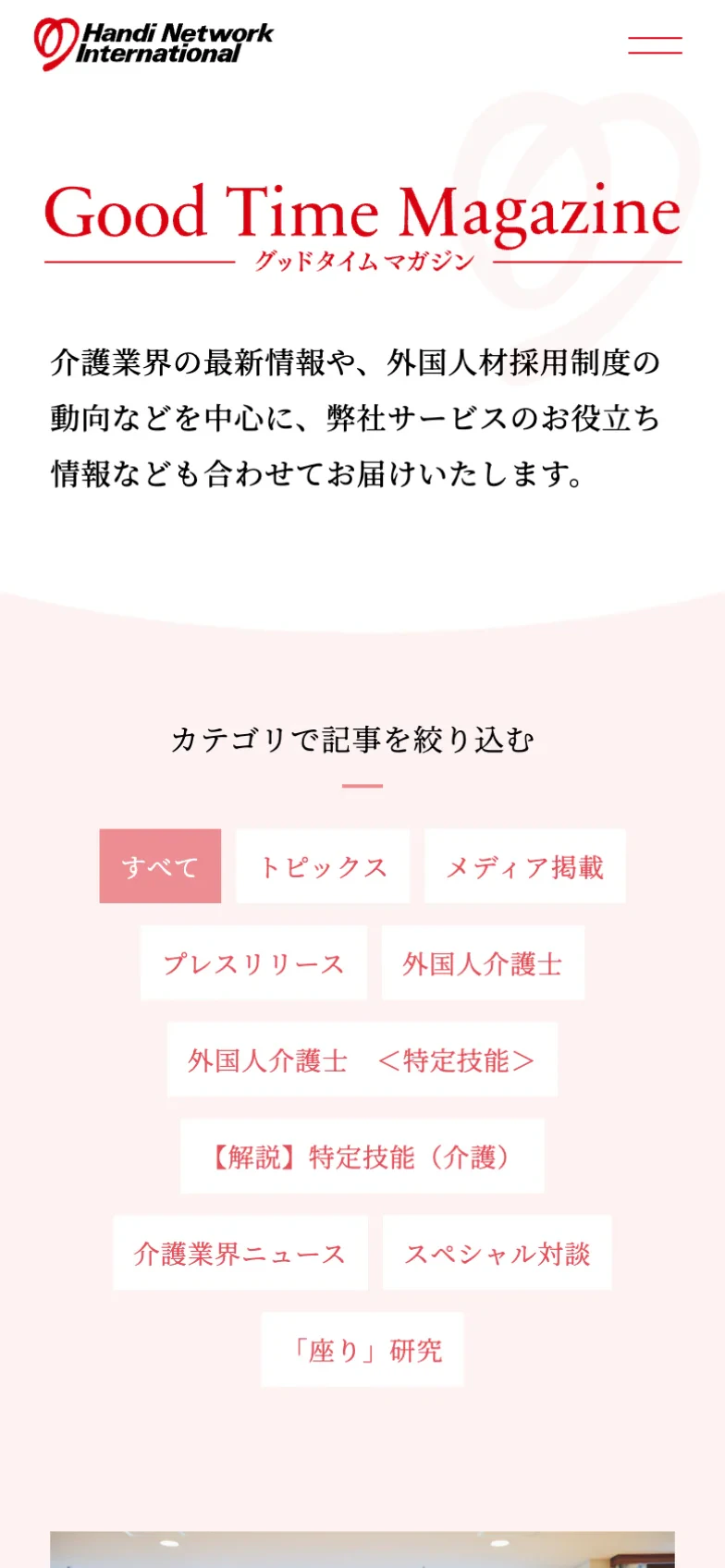The image size is (725, 1568).
Task: Filter by 外国人介護士 <特定技能>
Action: coord(362,1060)
